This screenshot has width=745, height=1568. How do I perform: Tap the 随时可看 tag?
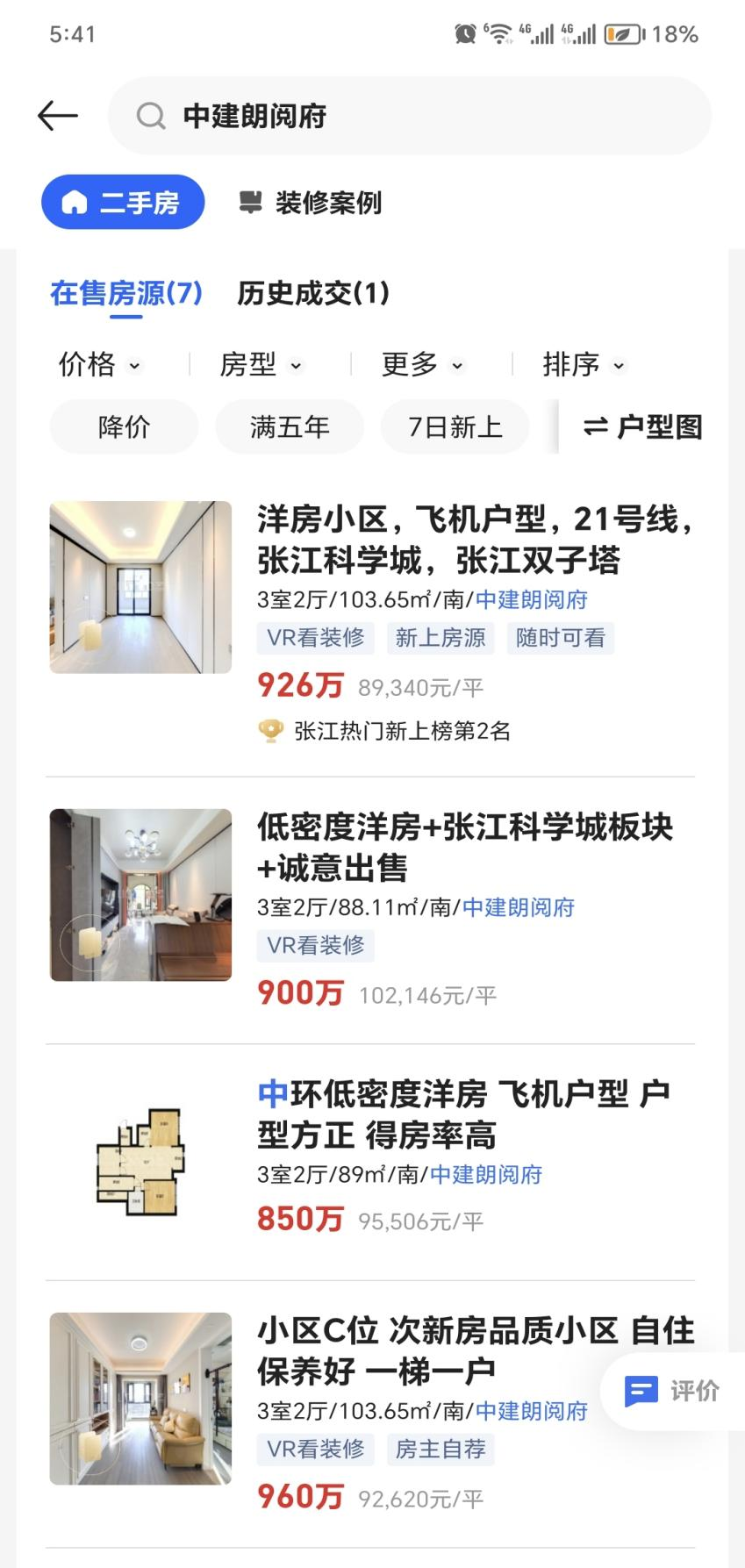click(x=561, y=638)
